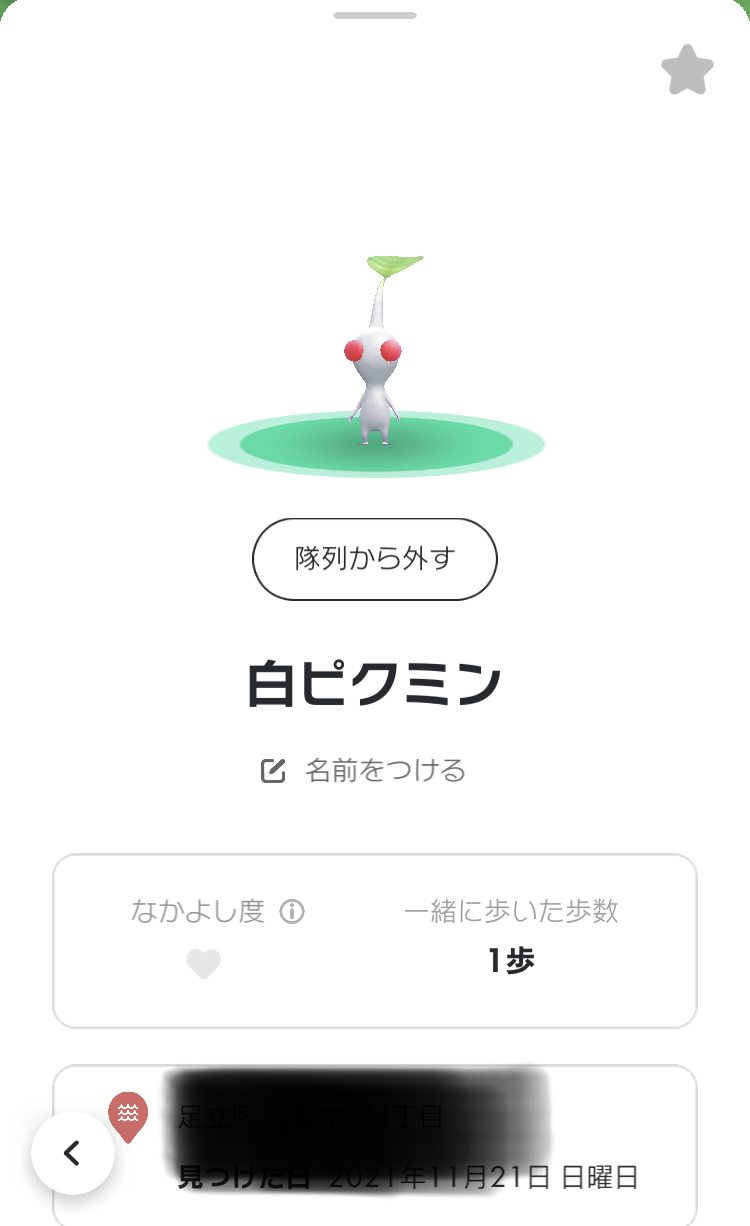Tap 隊列から外す to remove from squad

(x=375, y=559)
